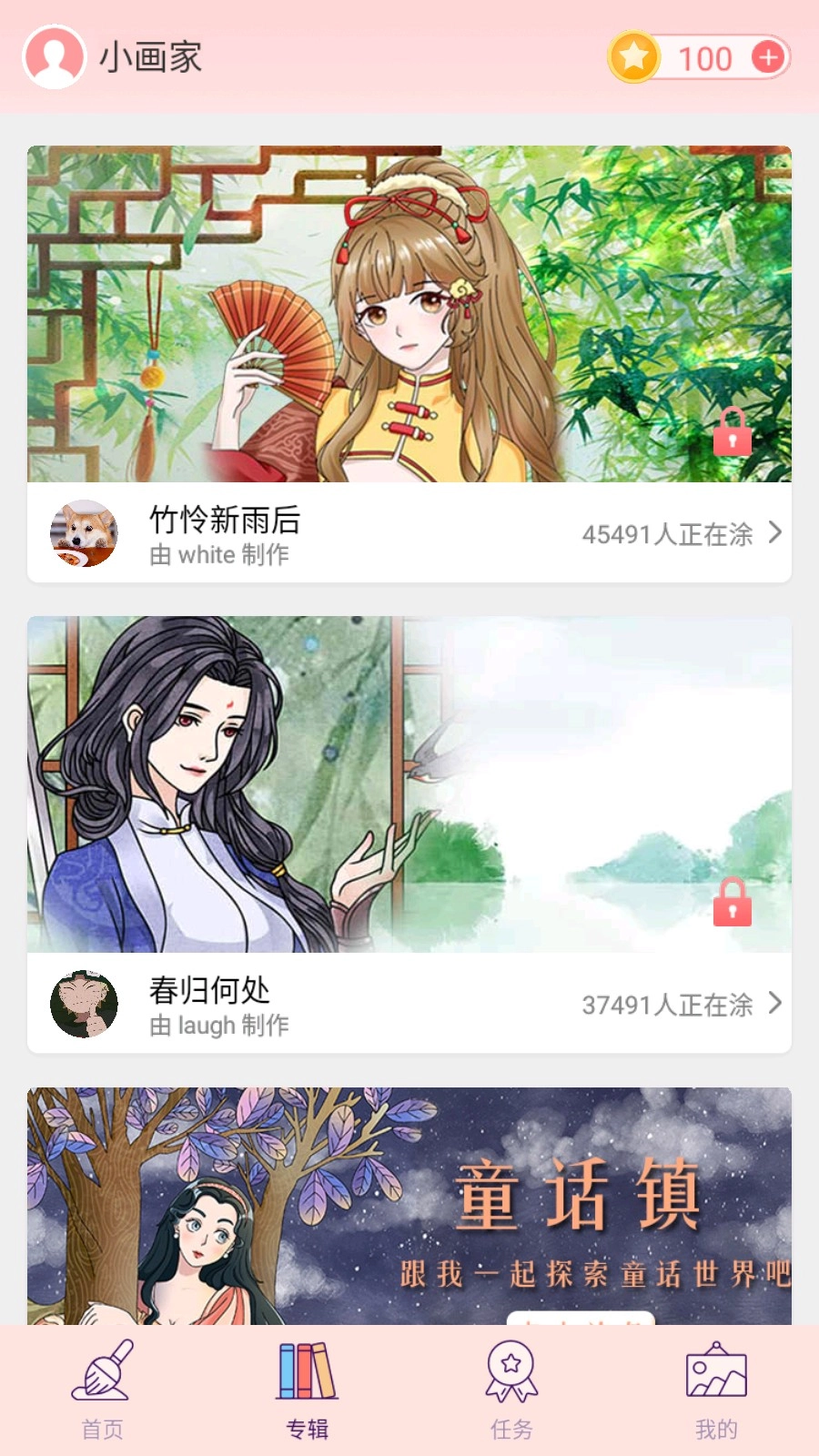Open the 我的 tab

[716, 1390]
